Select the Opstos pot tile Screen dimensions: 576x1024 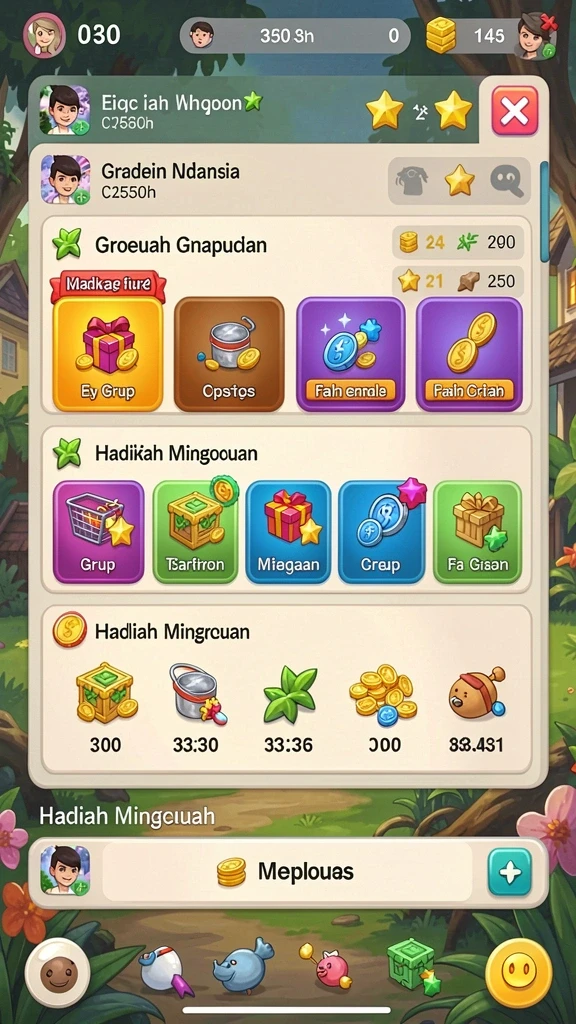(x=229, y=354)
